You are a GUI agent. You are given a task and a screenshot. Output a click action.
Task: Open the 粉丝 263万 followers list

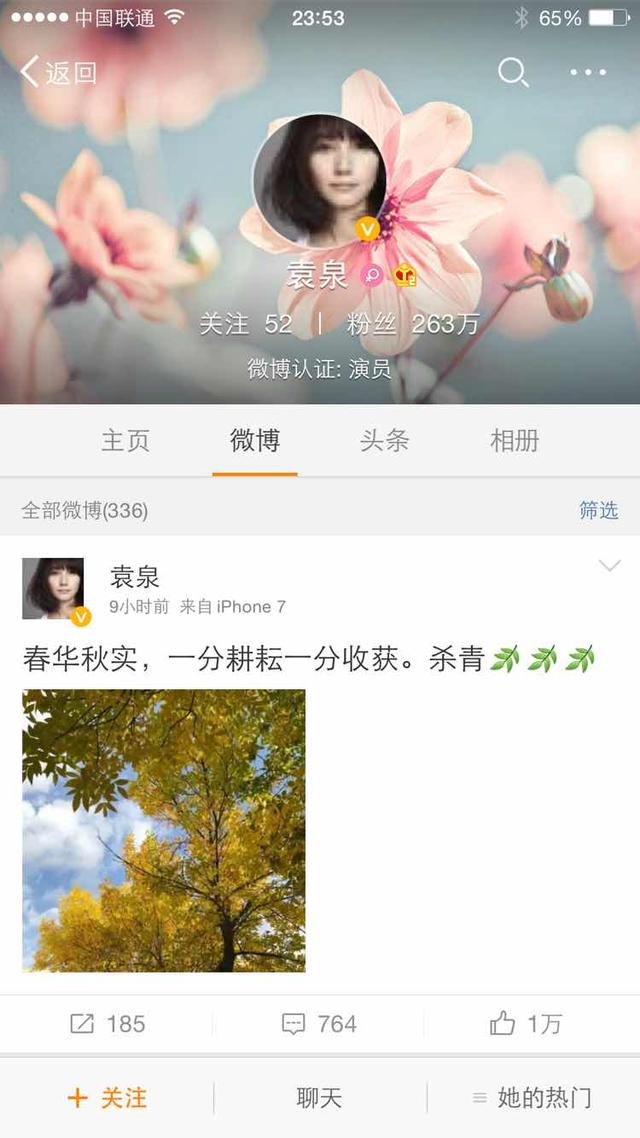click(x=412, y=324)
